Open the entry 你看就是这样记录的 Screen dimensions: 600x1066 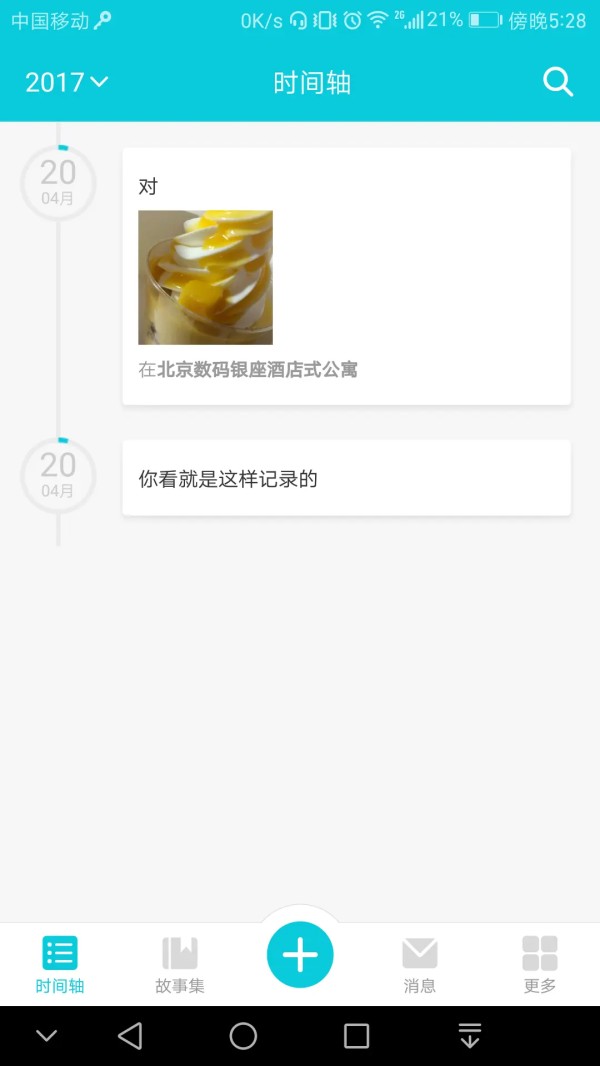(347, 478)
